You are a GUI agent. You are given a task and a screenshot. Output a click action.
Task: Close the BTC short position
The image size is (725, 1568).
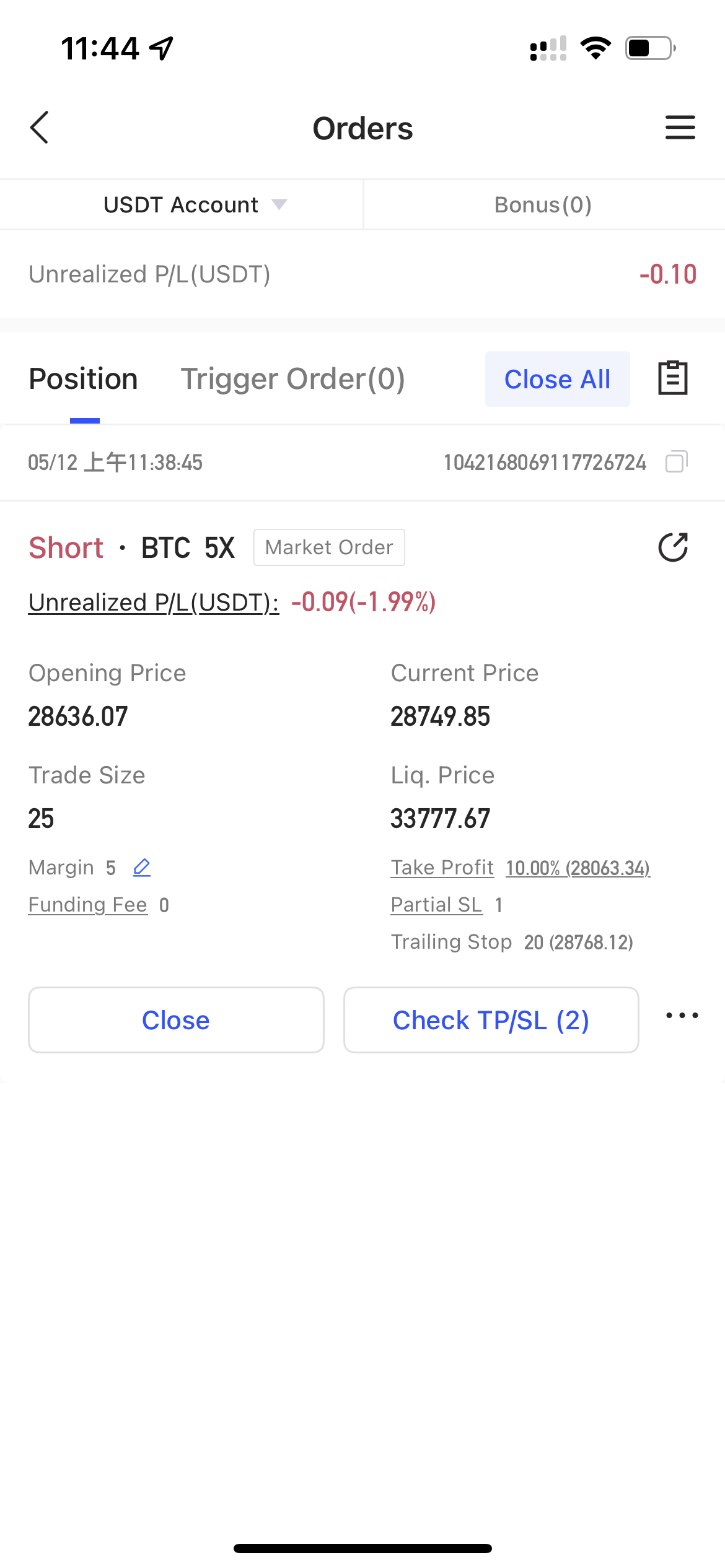pos(176,1020)
